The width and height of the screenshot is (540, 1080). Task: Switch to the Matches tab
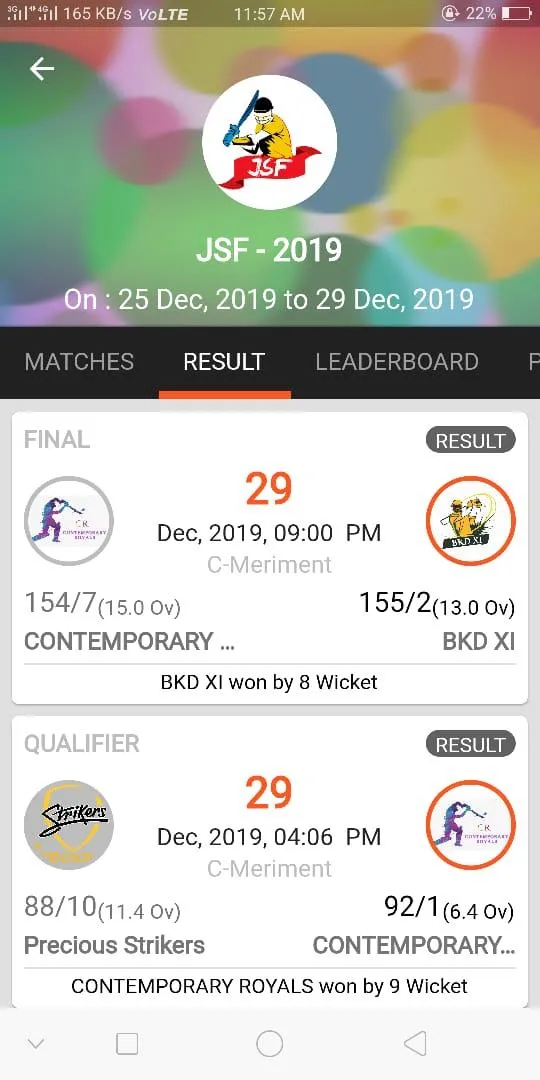click(79, 362)
